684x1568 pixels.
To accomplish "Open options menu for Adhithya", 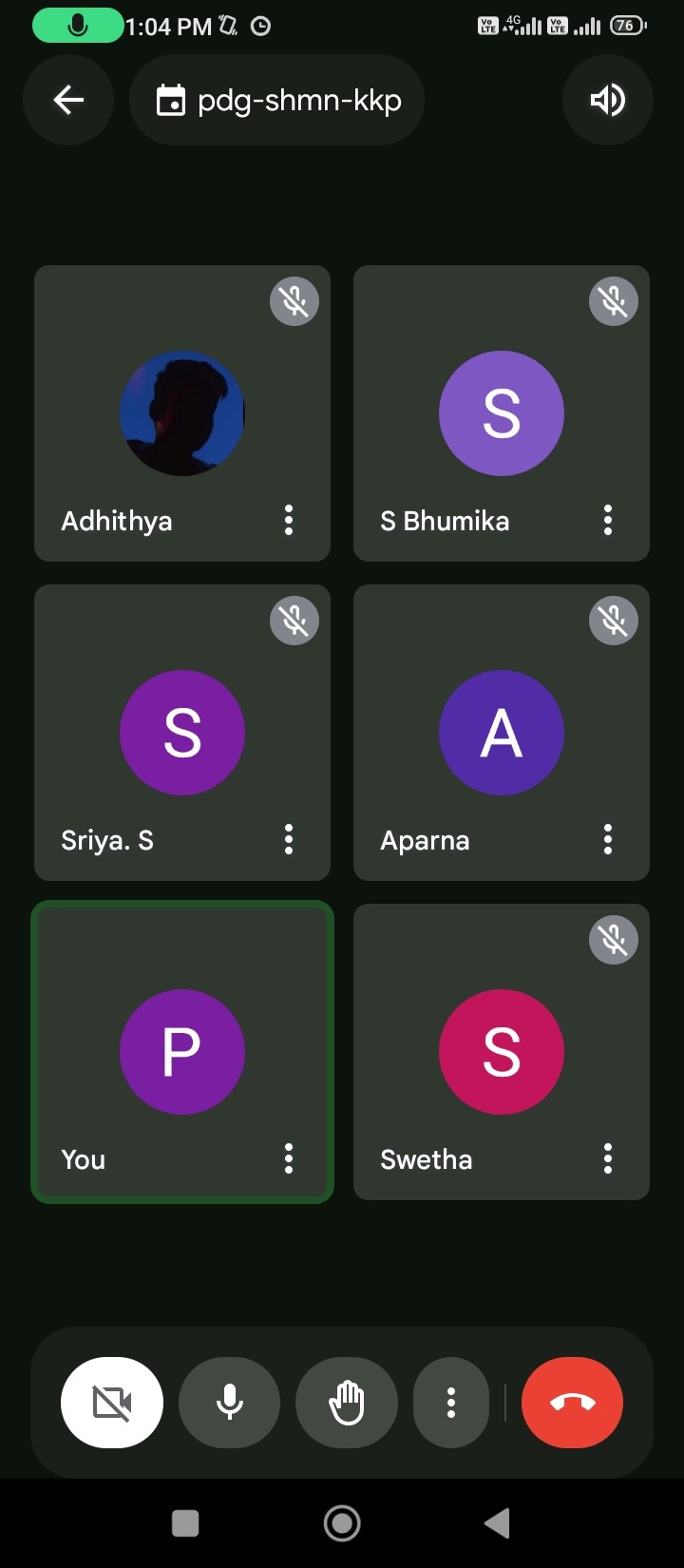I will tap(289, 520).
